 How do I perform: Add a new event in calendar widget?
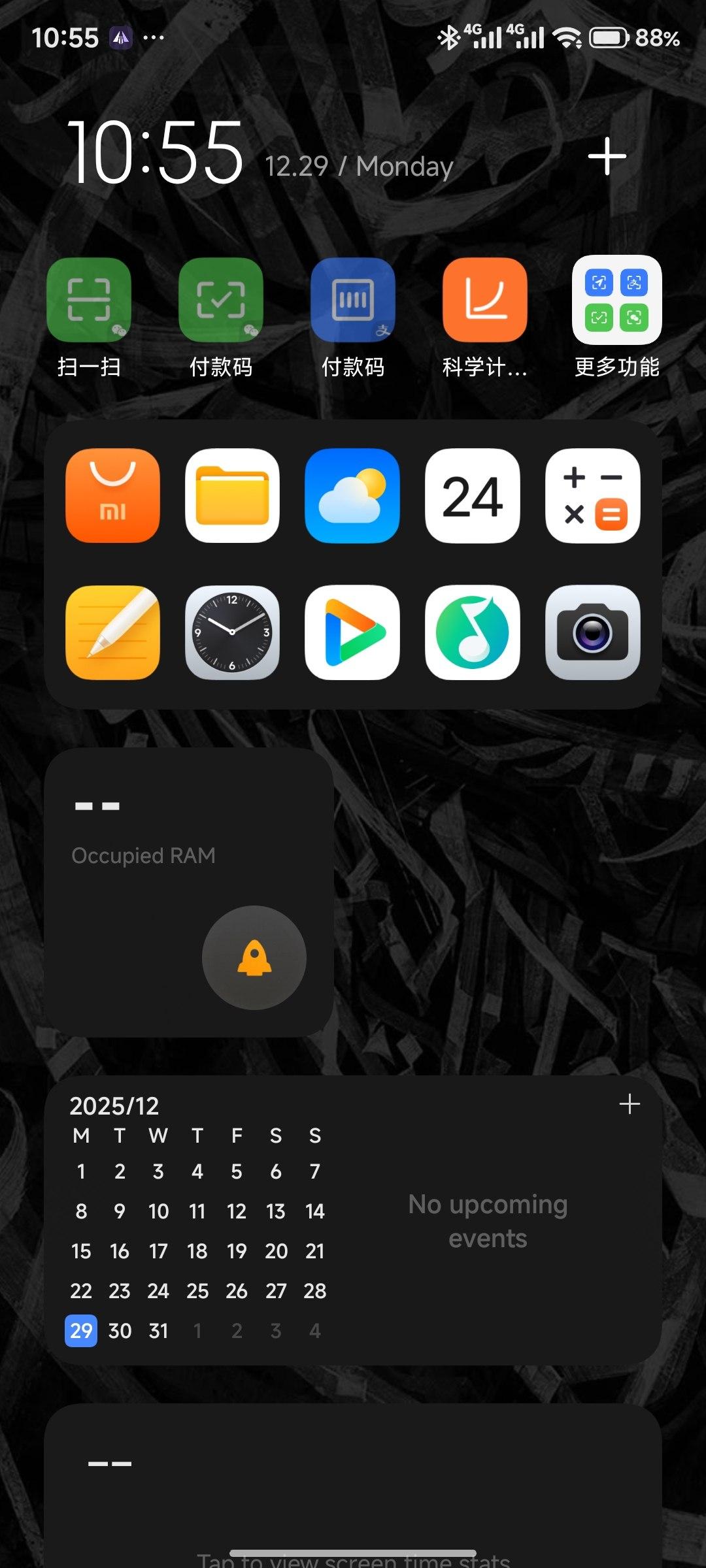pos(630,1104)
